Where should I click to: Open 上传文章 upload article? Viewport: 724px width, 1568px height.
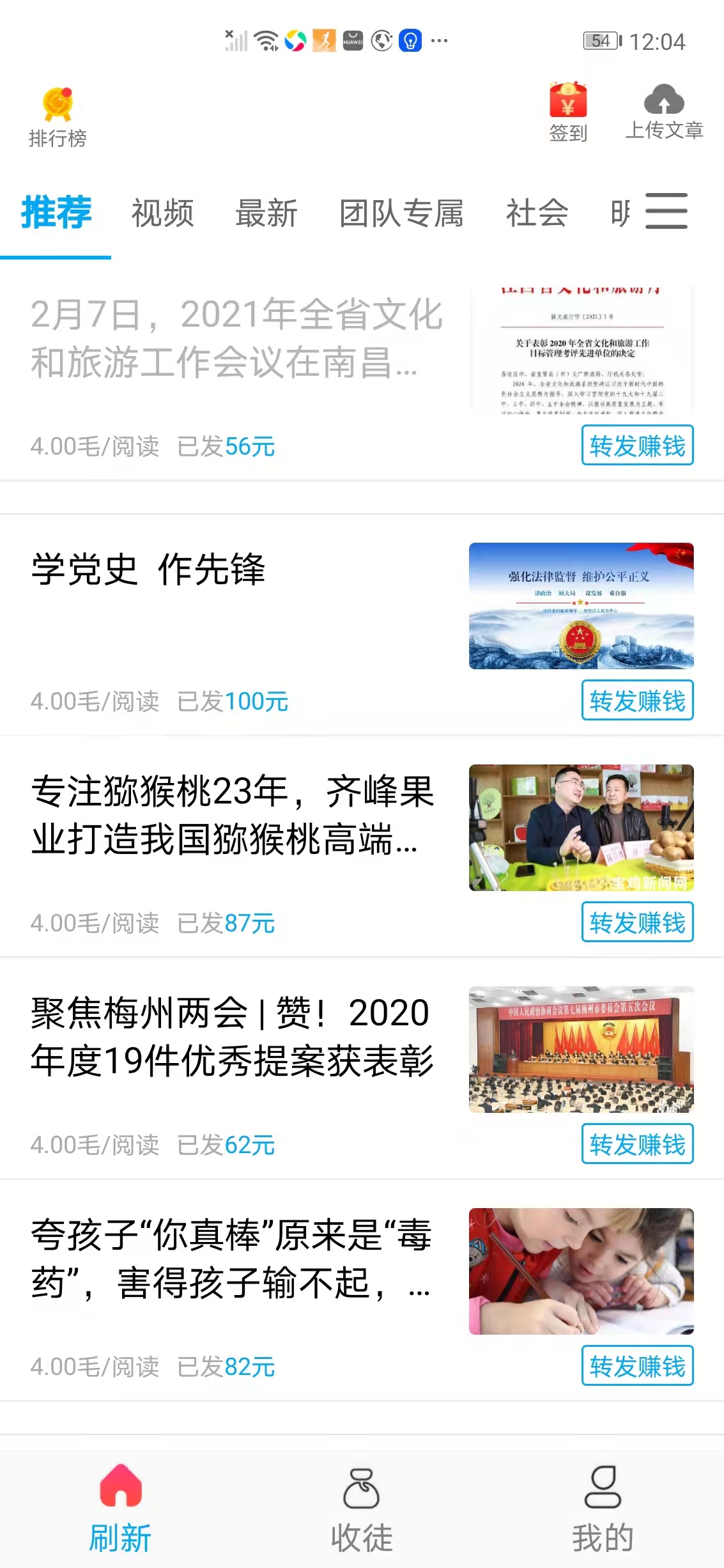coord(664,112)
